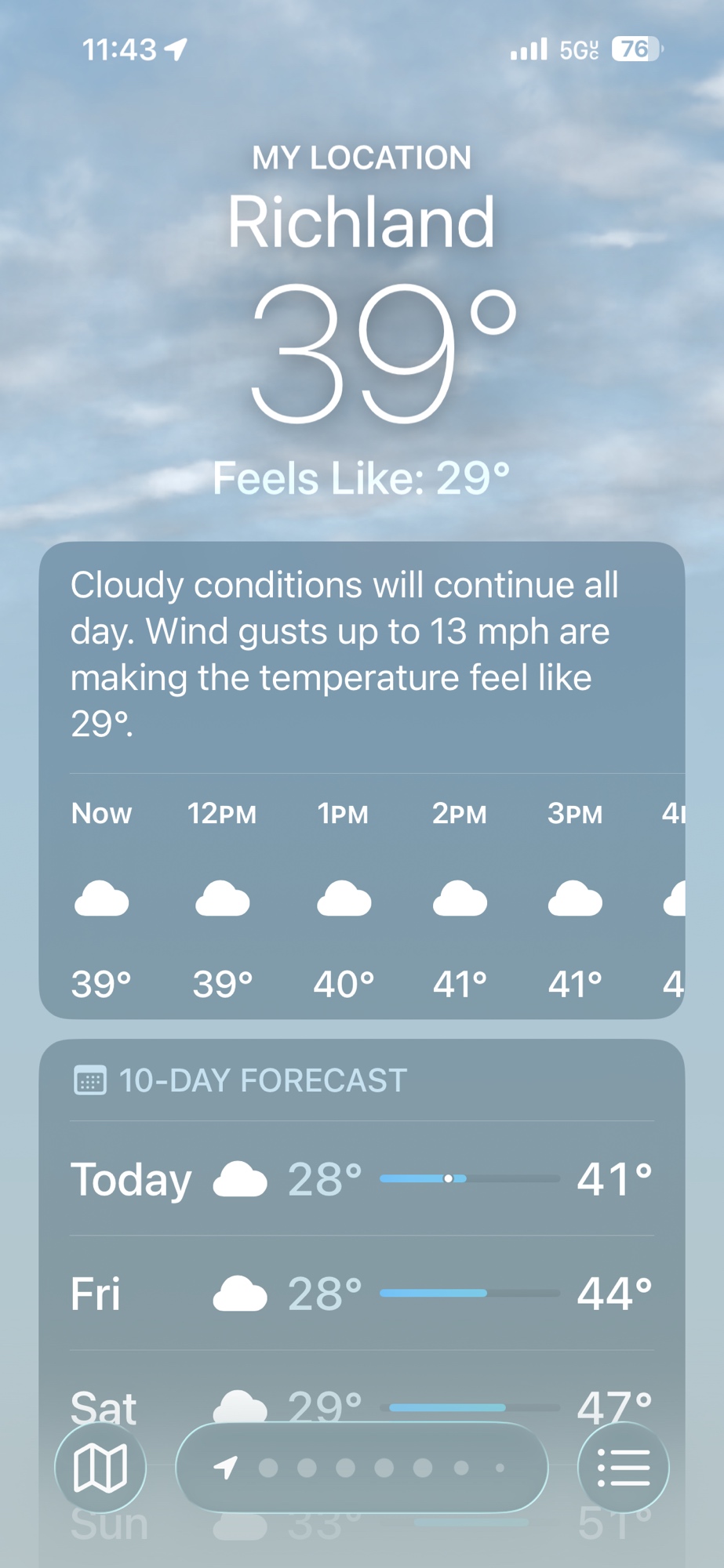Open the saved locations list

[x=623, y=1468]
